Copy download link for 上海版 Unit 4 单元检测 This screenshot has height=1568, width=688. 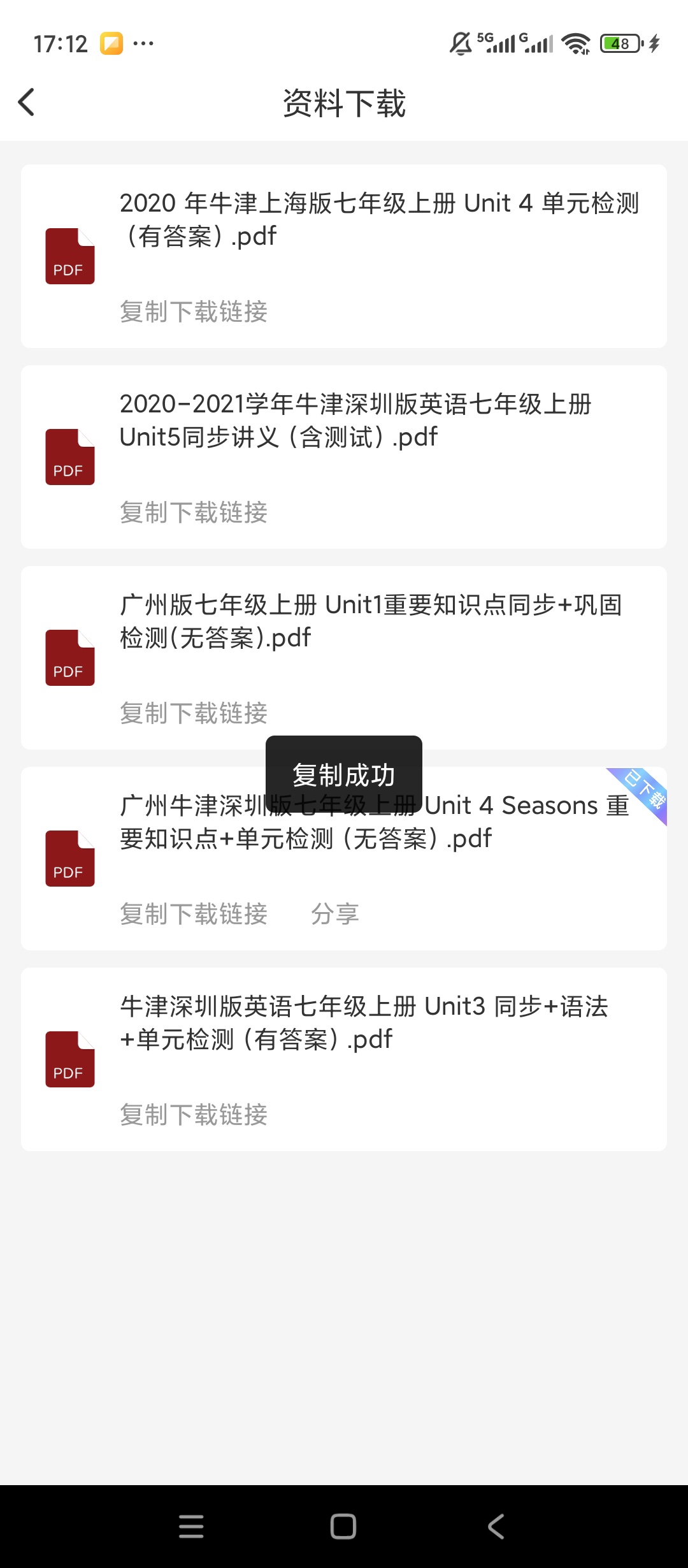(x=194, y=312)
